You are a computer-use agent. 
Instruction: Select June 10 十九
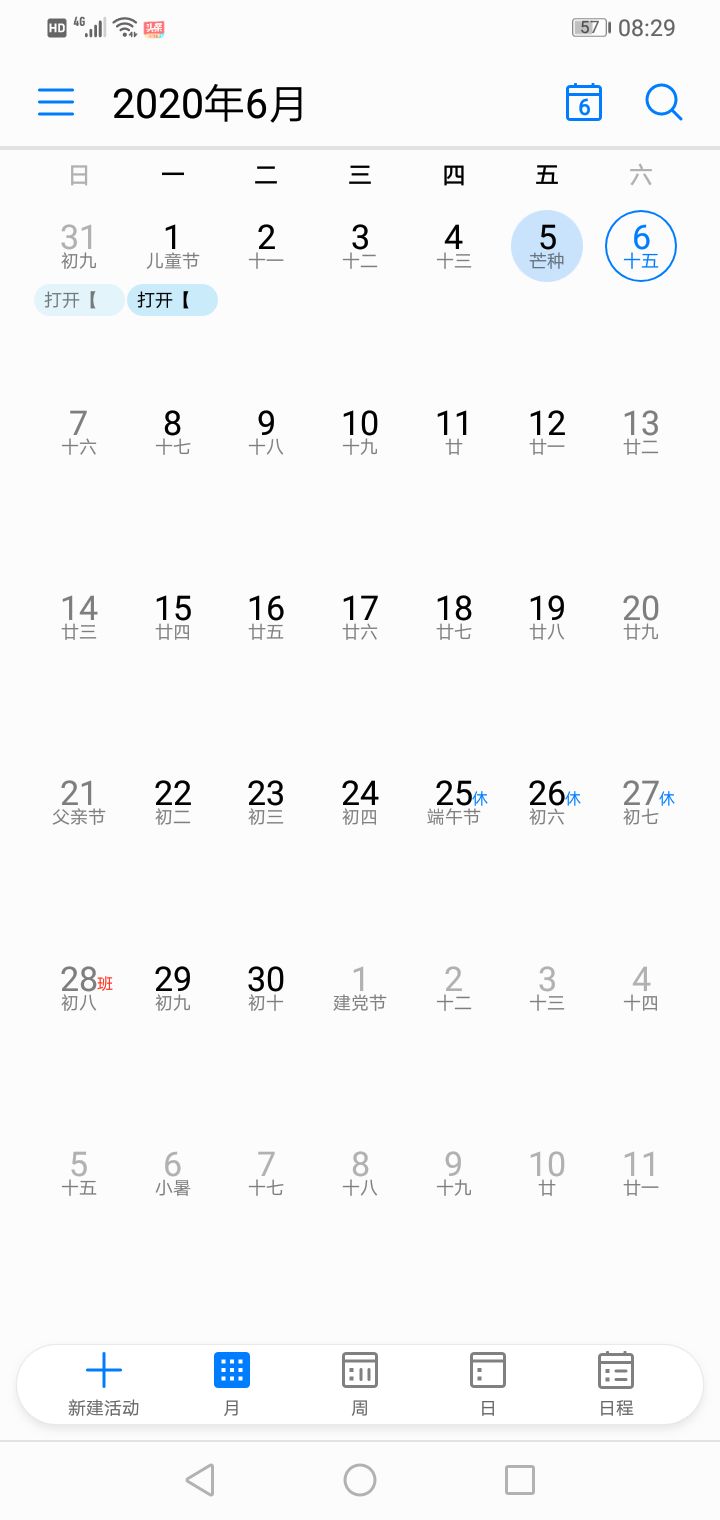(x=360, y=431)
